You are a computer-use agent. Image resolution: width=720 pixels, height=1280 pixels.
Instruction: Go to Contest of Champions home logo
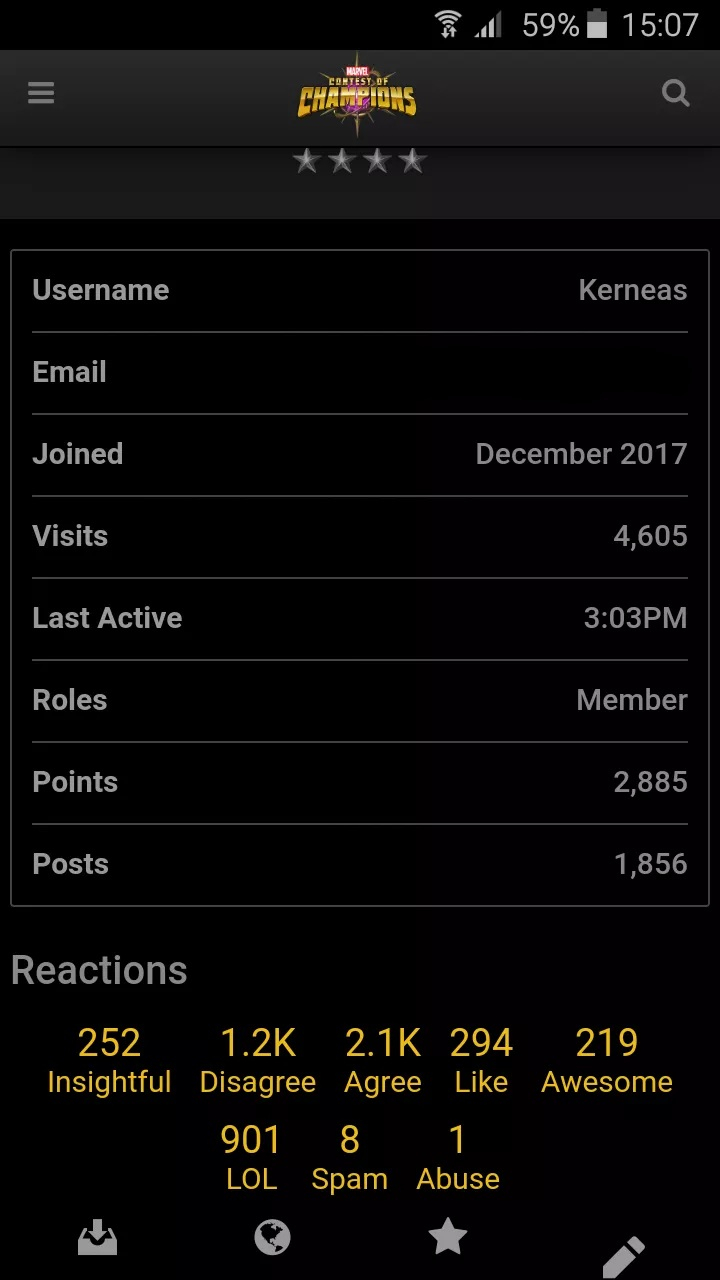(357, 95)
